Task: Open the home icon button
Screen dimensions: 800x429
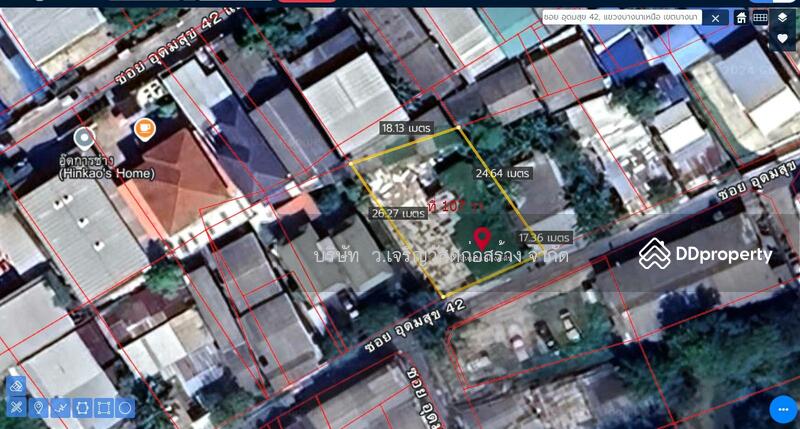Action: (x=741, y=17)
